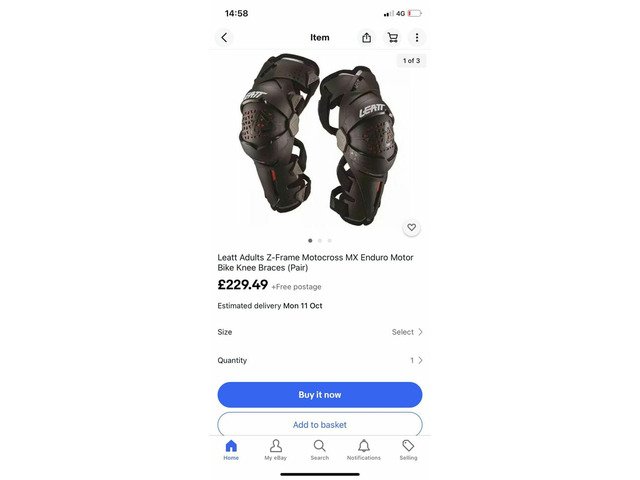
Task: Switch to the Home tab
Action: click(231, 450)
